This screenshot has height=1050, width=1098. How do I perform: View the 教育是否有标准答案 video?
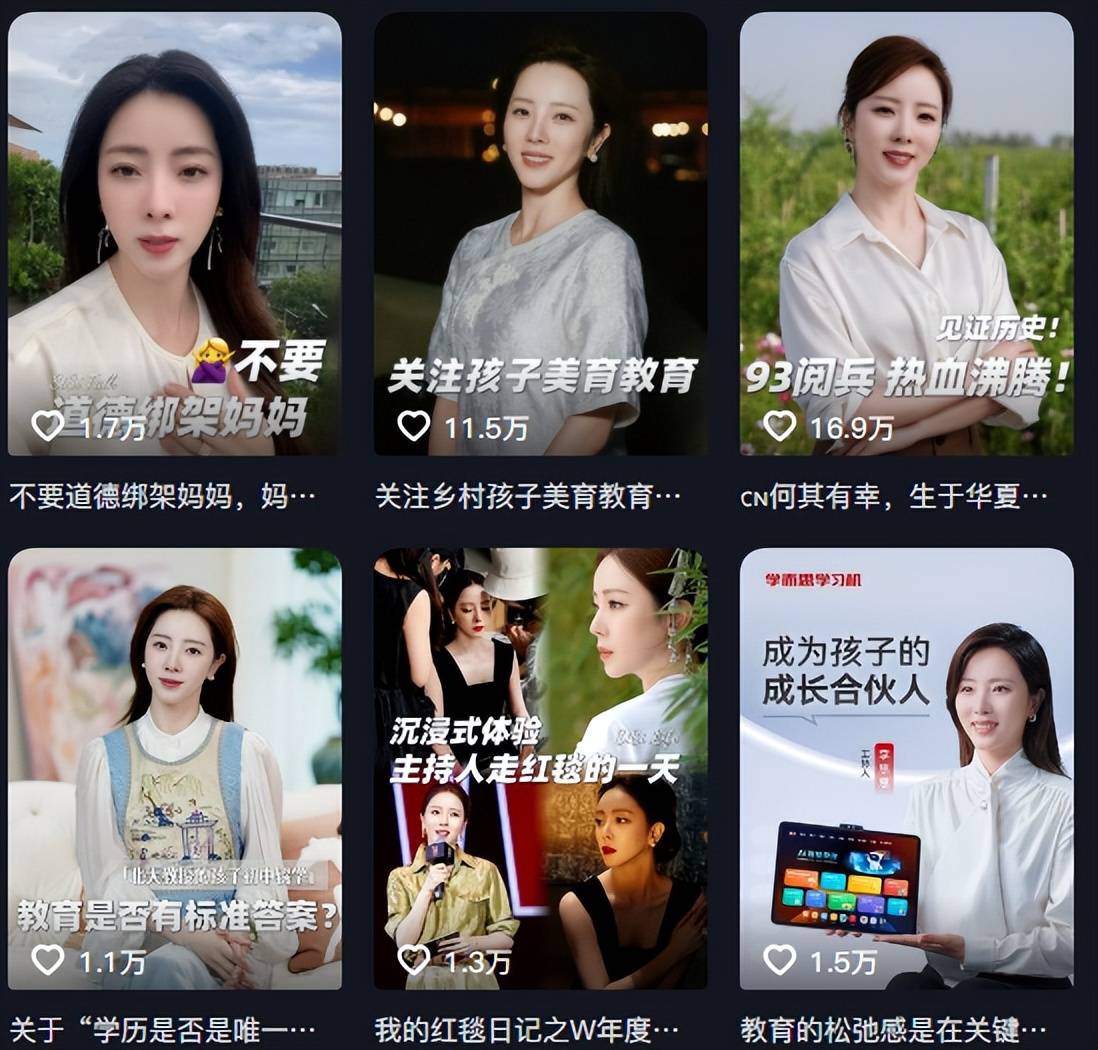pos(174,768)
